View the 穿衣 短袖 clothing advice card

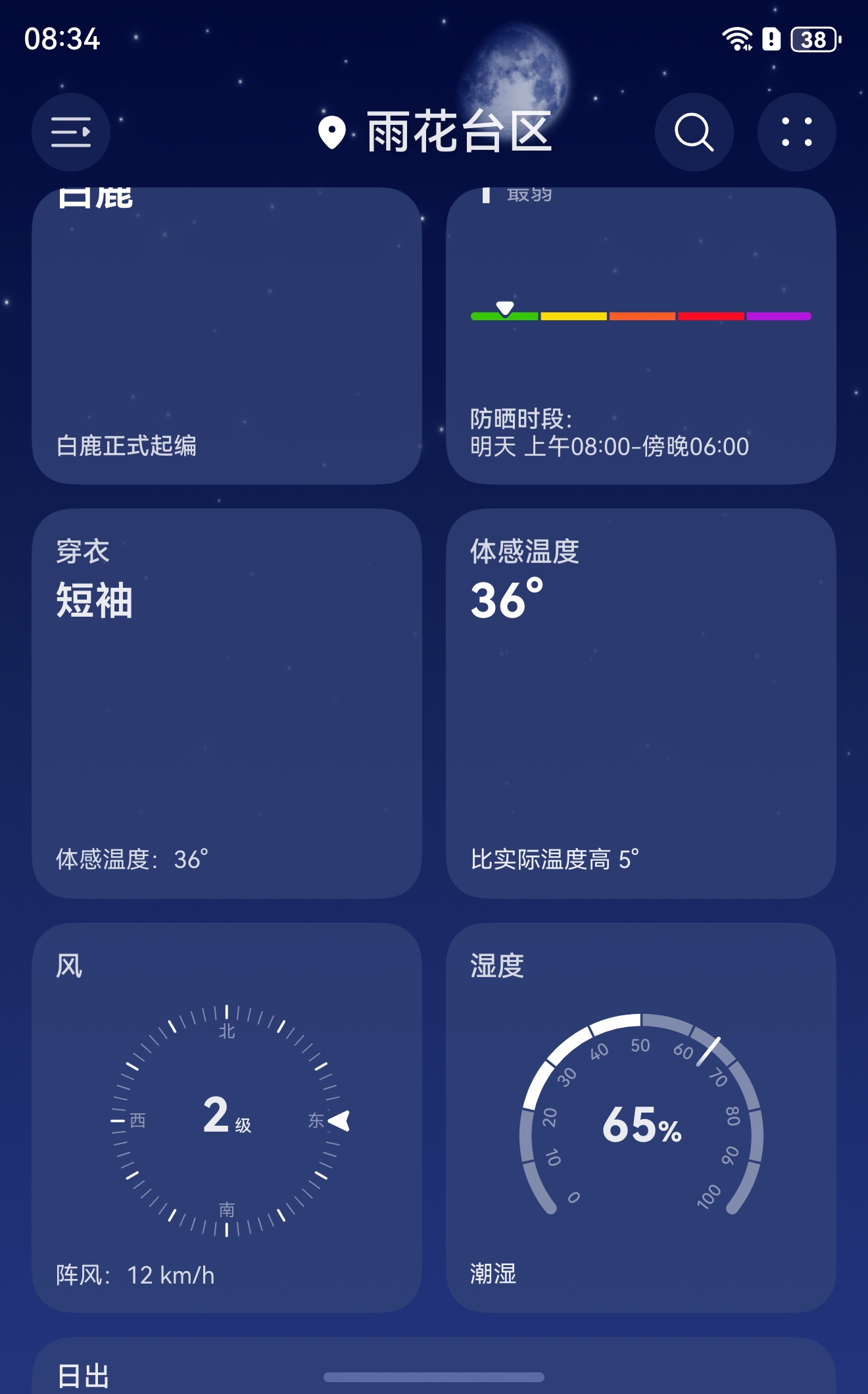(226, 703)
